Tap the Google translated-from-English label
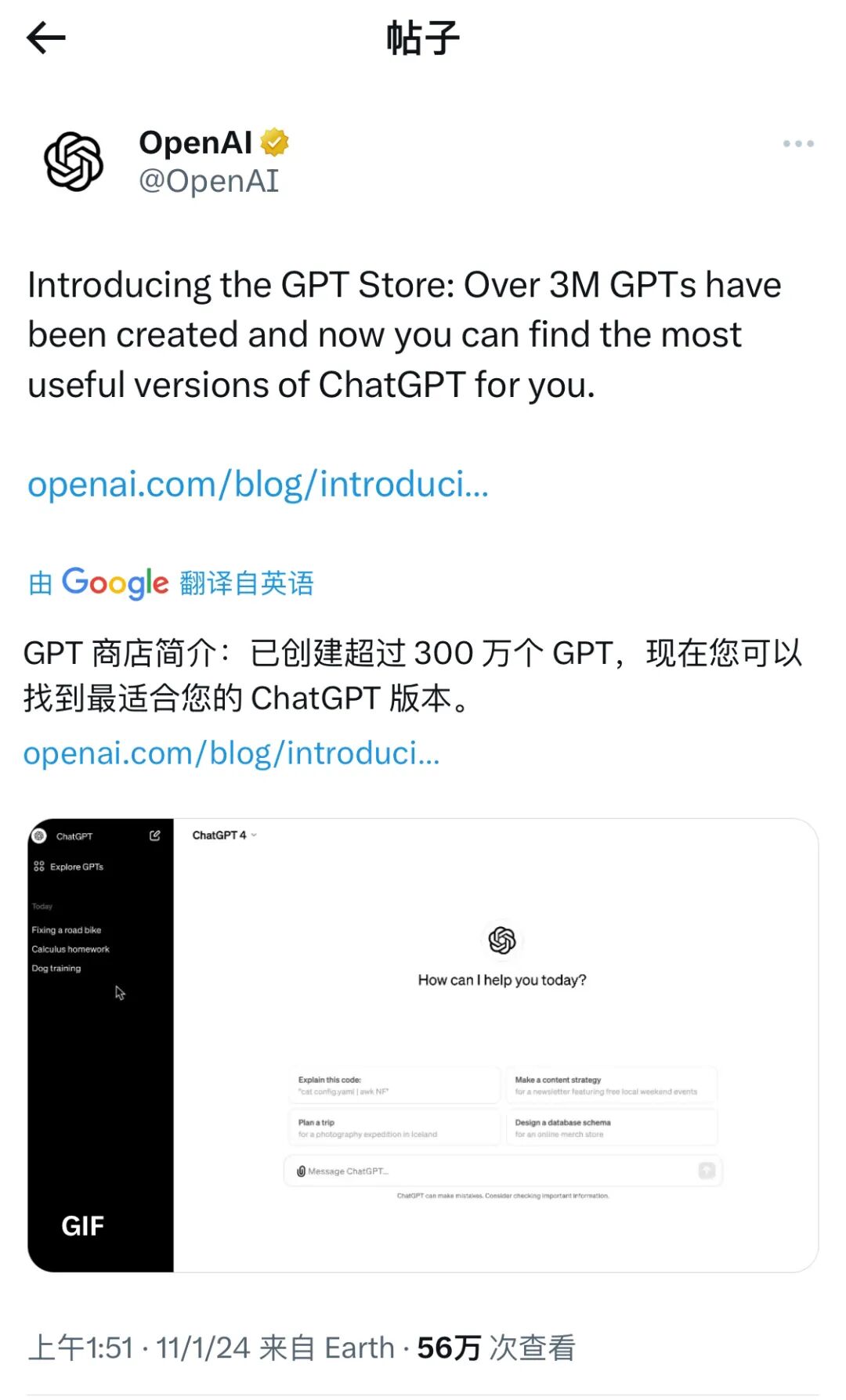 click(x=171, y=583)
